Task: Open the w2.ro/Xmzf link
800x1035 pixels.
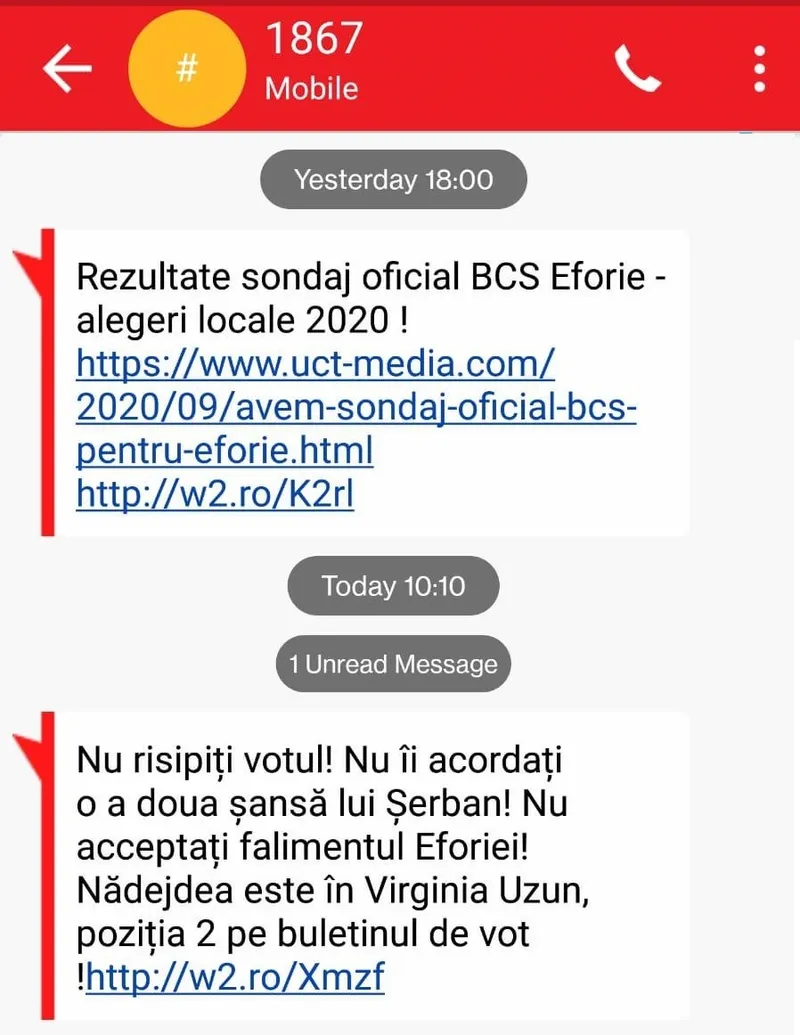Action: [x=236, y=978]
